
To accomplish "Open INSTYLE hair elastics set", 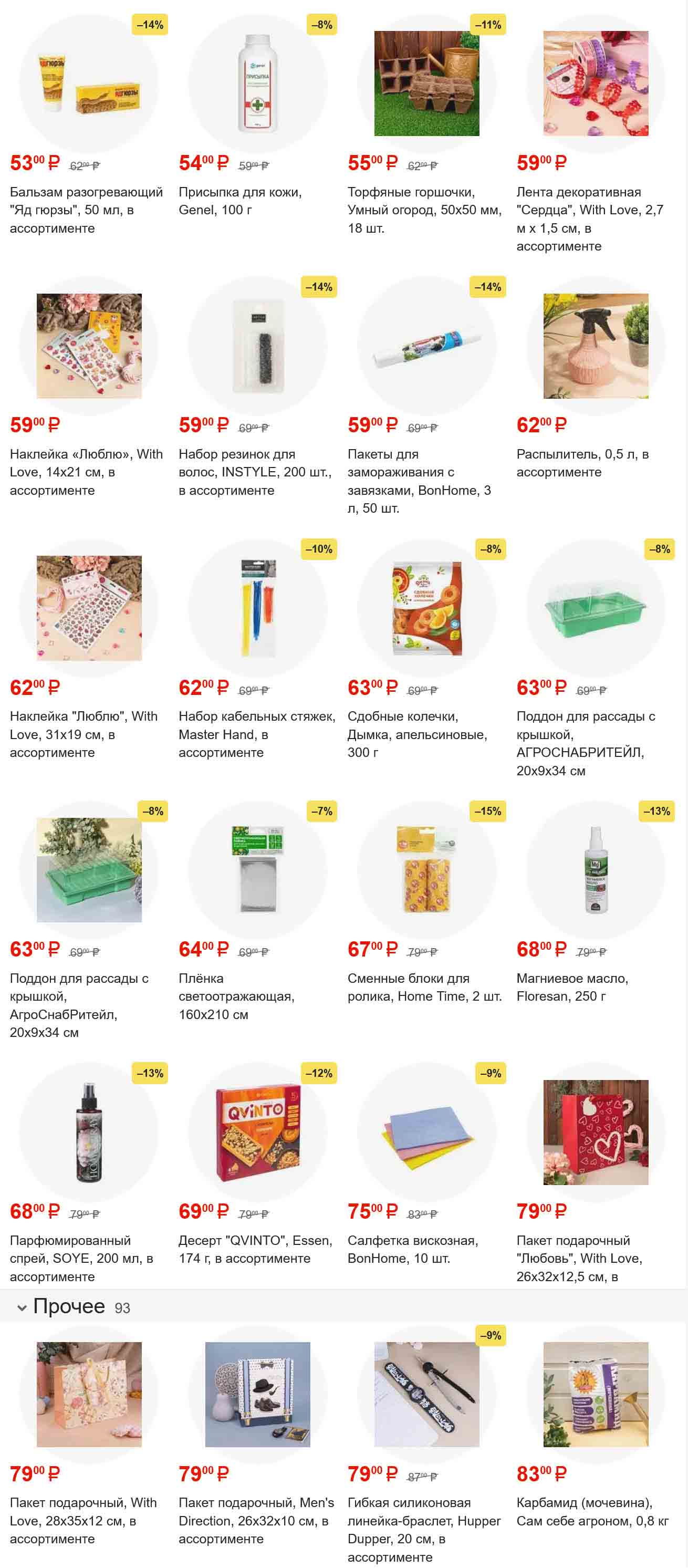I will tap(257, 346).
